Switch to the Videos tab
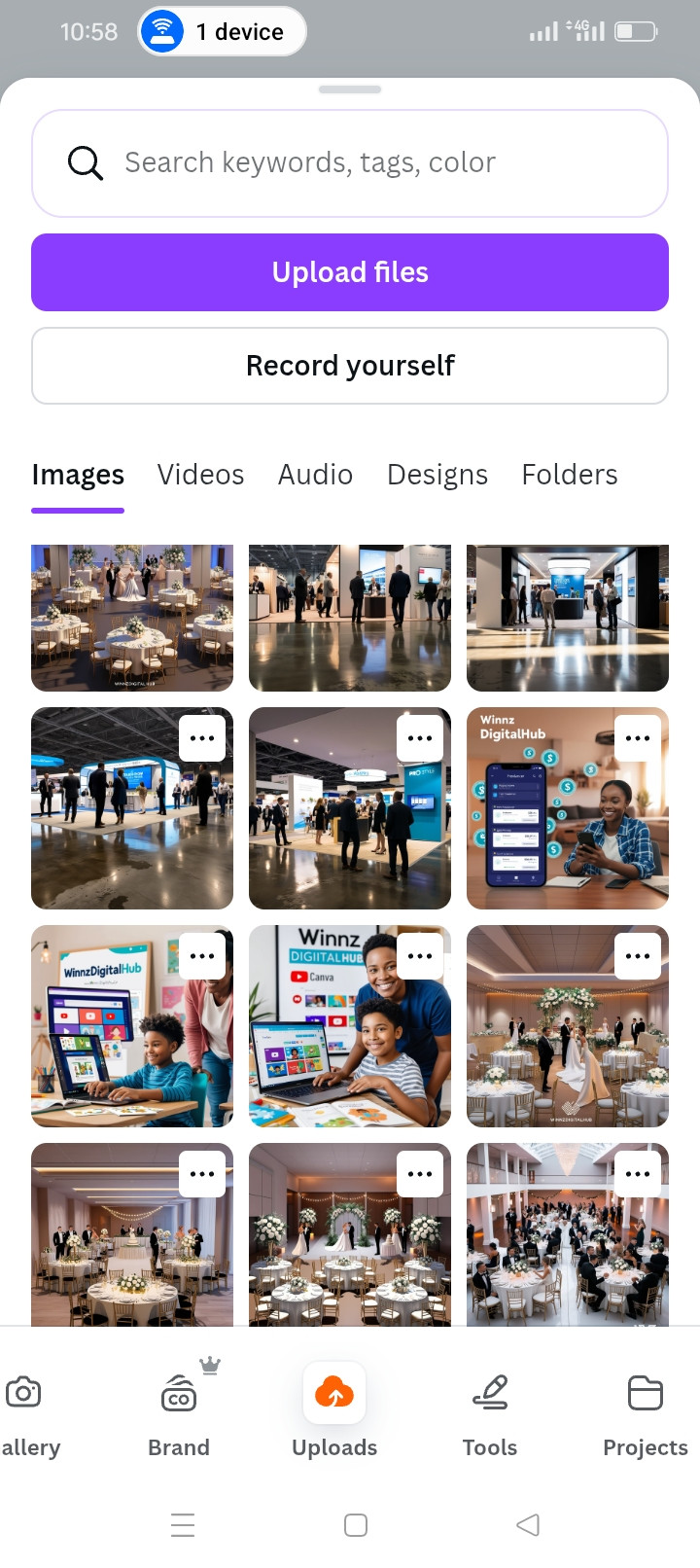The height and width of the screenshot is (1568, 700). click(x=200, y=475)
